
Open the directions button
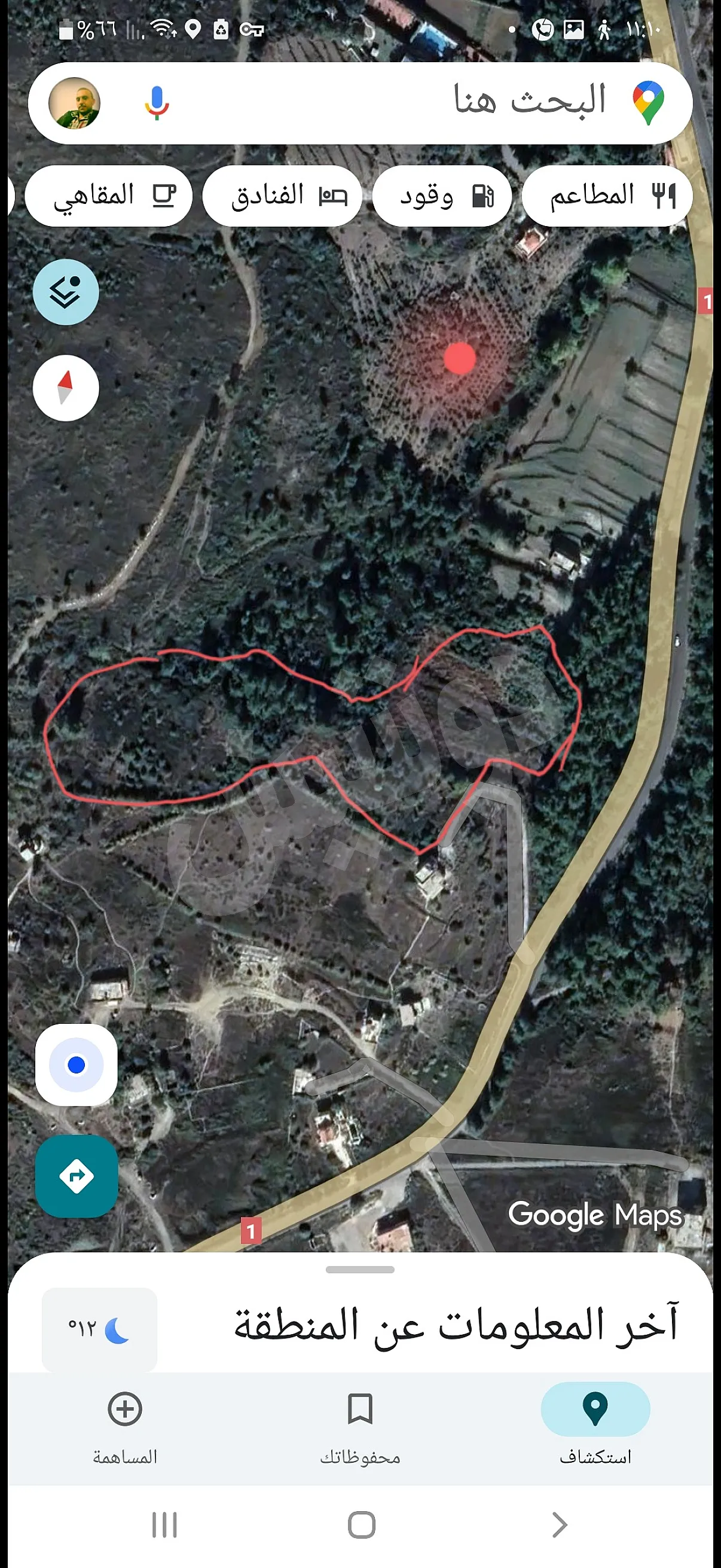[76, 1176]
